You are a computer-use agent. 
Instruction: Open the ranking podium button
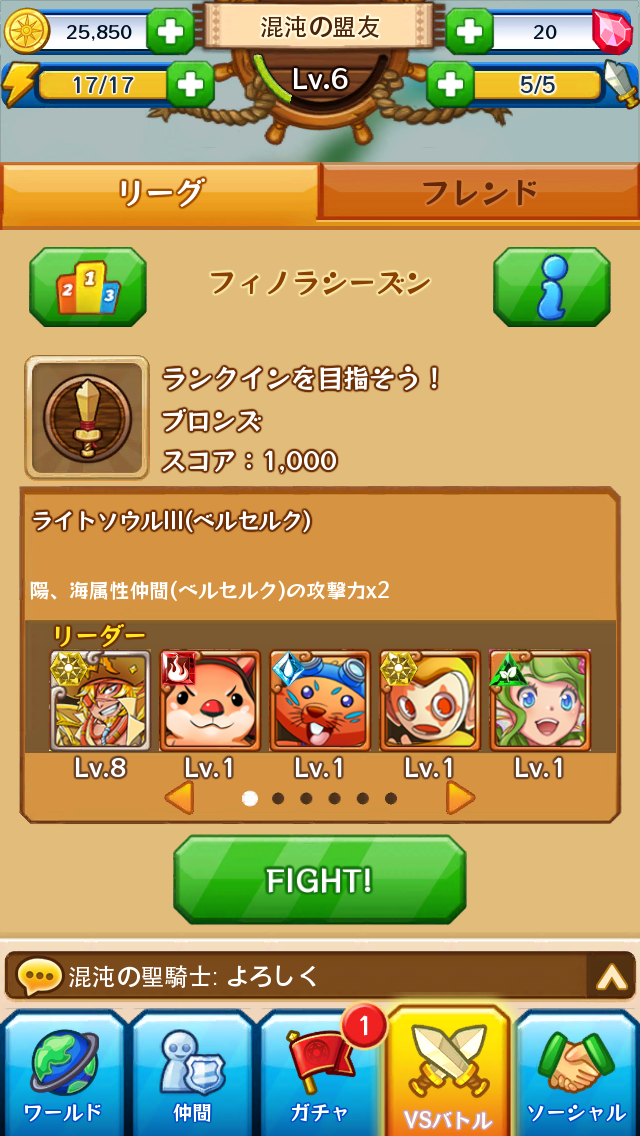(88, 287)
